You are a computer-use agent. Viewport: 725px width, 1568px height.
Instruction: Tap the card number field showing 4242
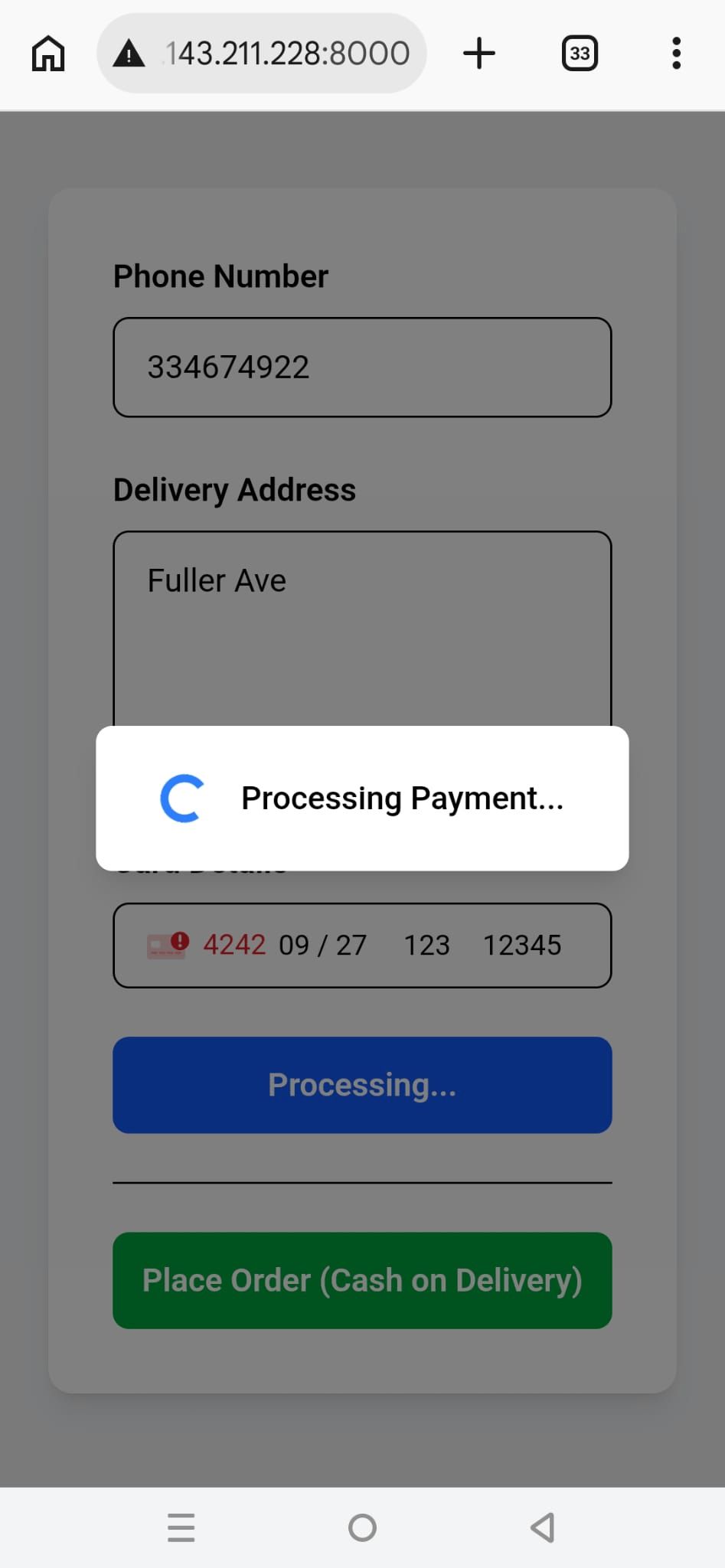tap(234, 945)
